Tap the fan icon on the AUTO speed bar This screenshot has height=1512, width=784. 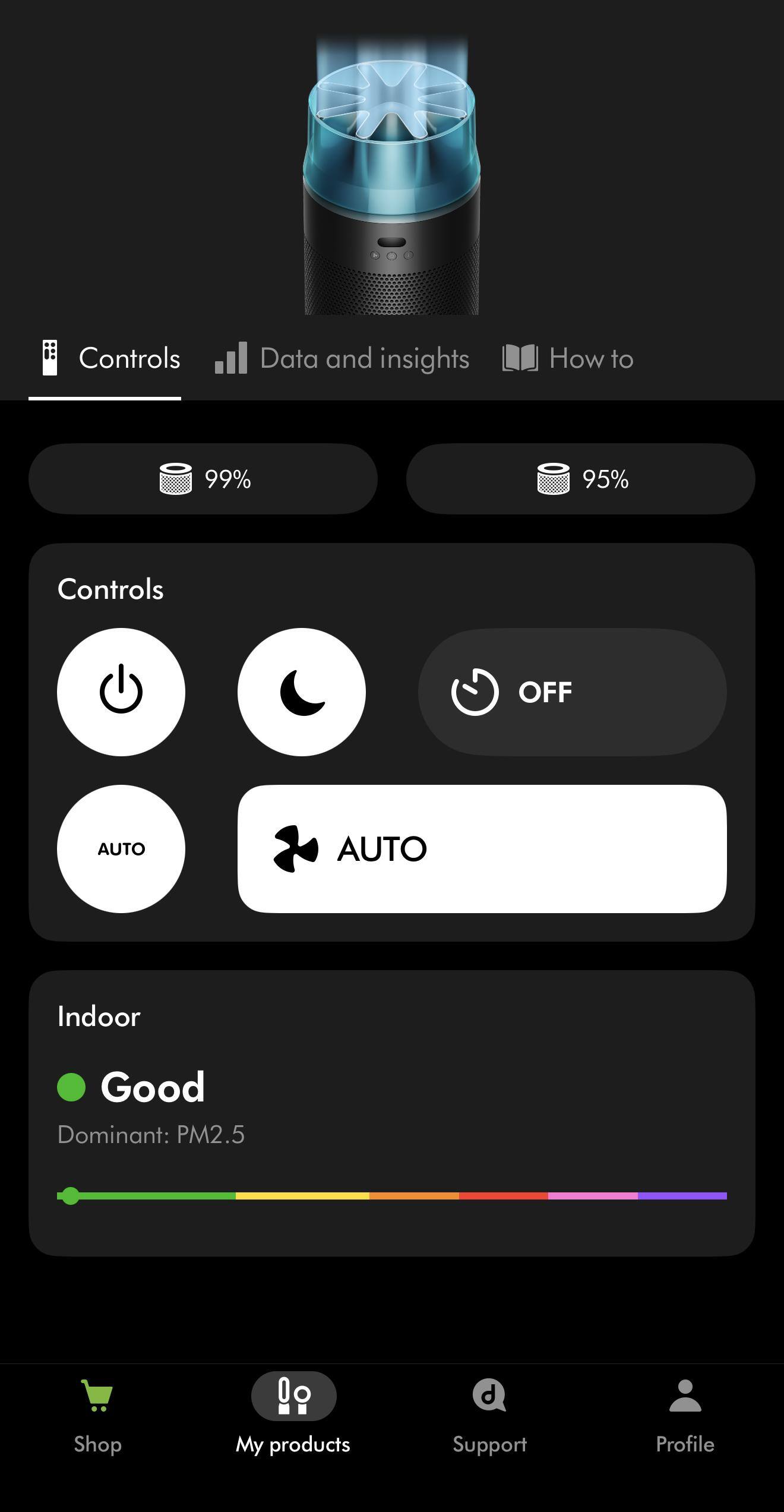(295, 850)
